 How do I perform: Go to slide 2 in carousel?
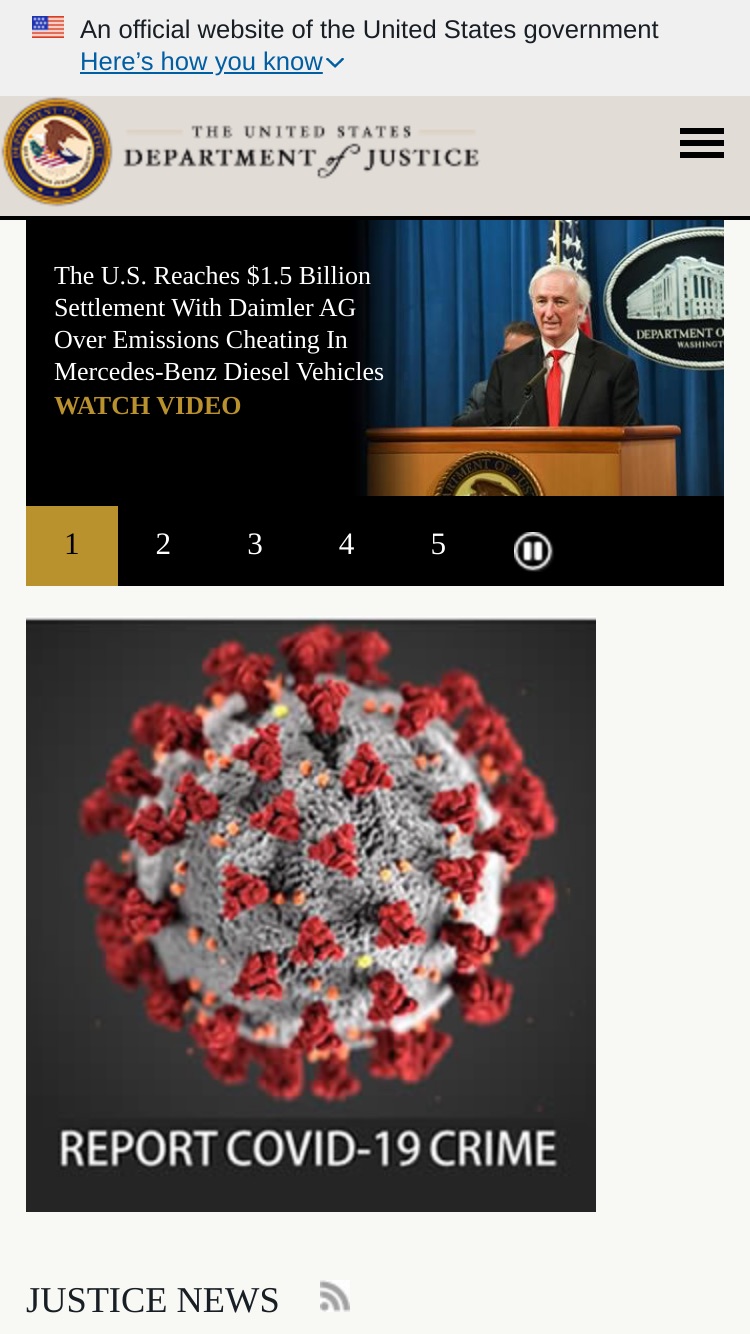pos(163,545)
